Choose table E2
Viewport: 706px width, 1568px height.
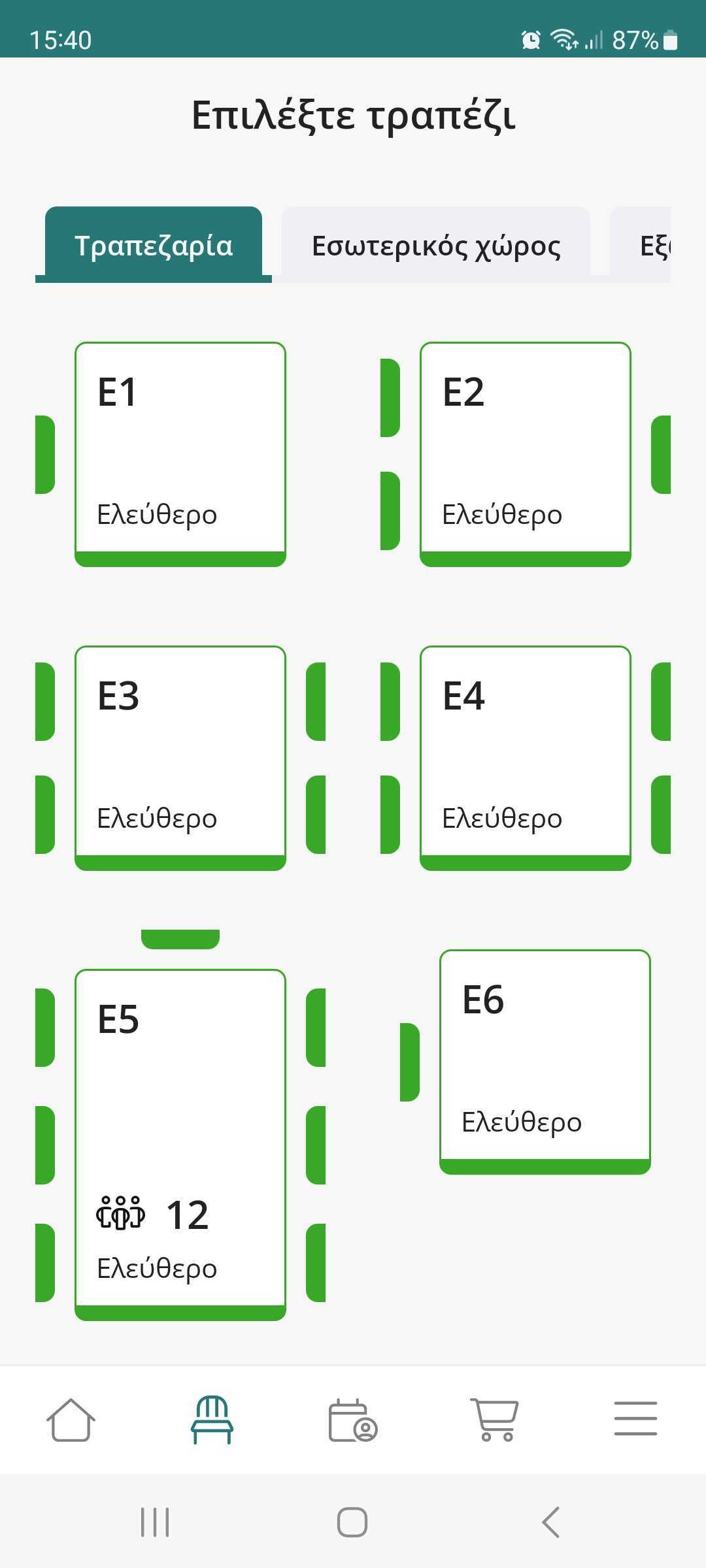coord(526,454)
